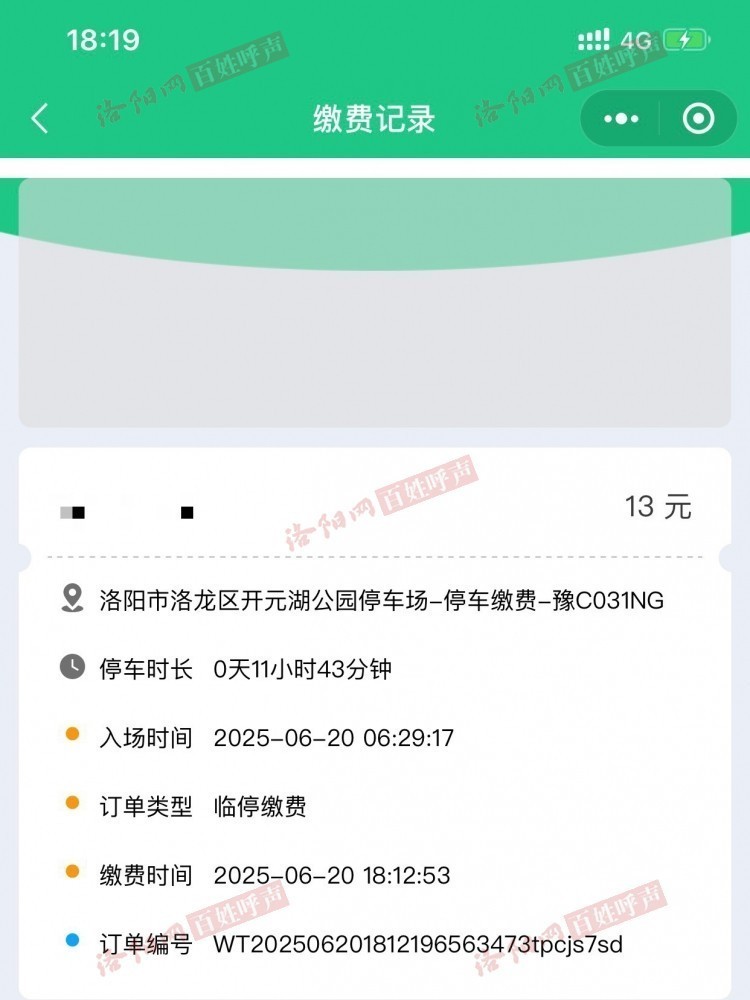
Task: Close the mini program via circle icon
Action: [x=698, y=119]
